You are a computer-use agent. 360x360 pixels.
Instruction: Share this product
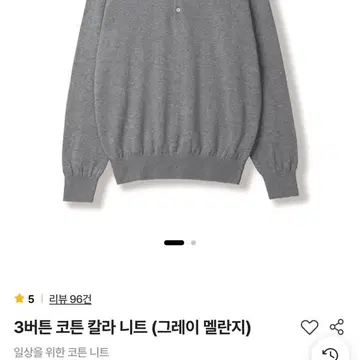pyautogui.click(x=337, y=327)
